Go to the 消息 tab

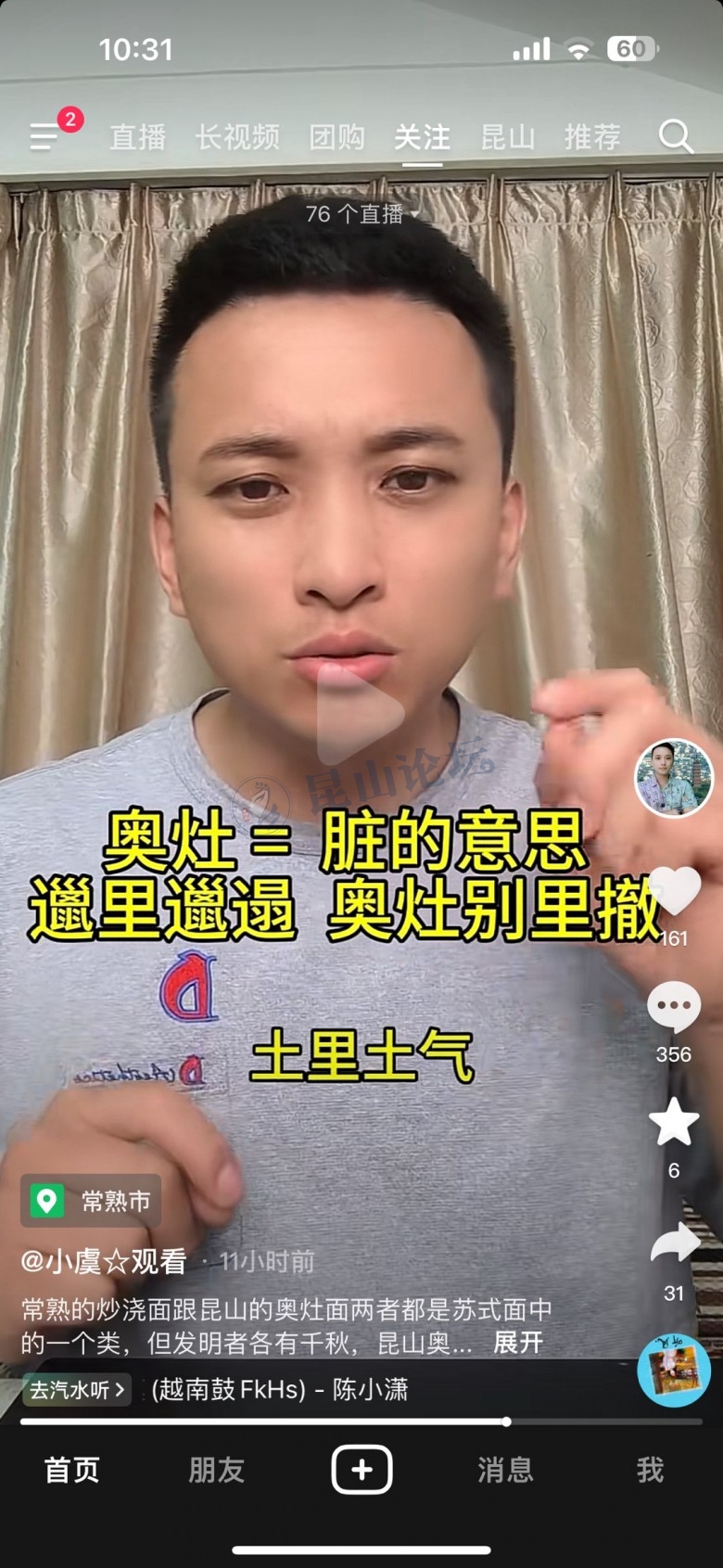point(505,1470)
